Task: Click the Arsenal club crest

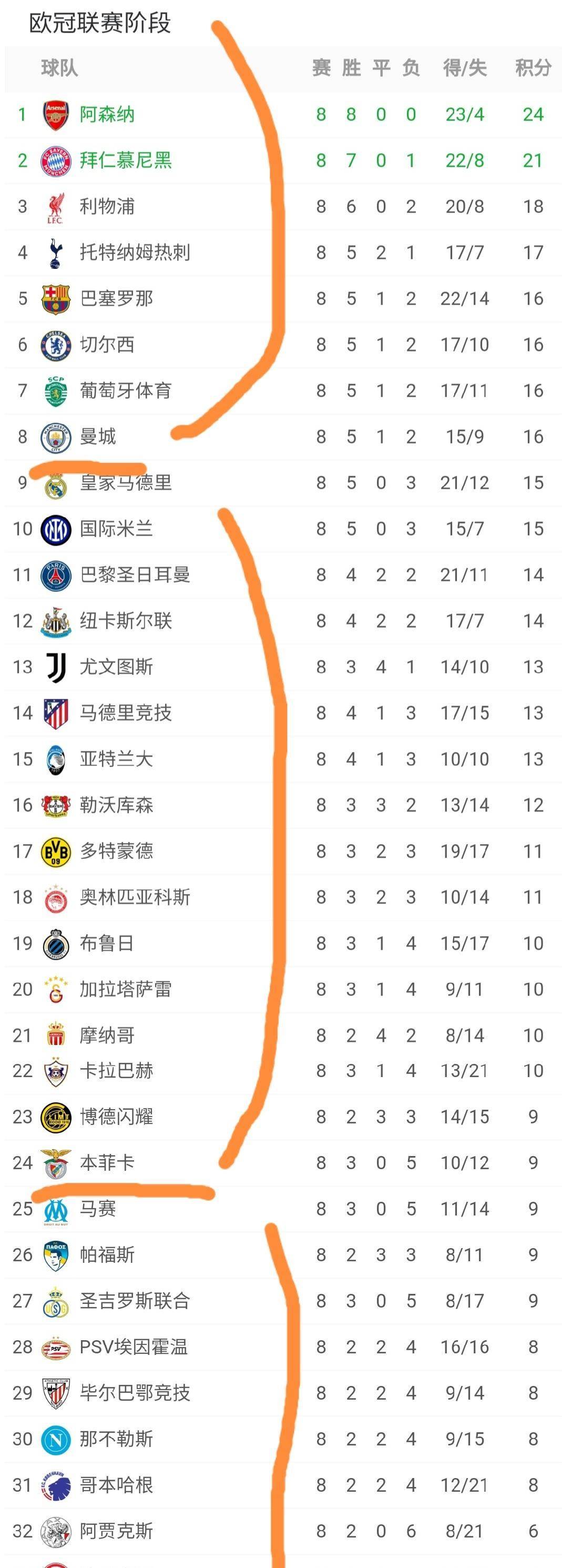Action: click(55, 113)
